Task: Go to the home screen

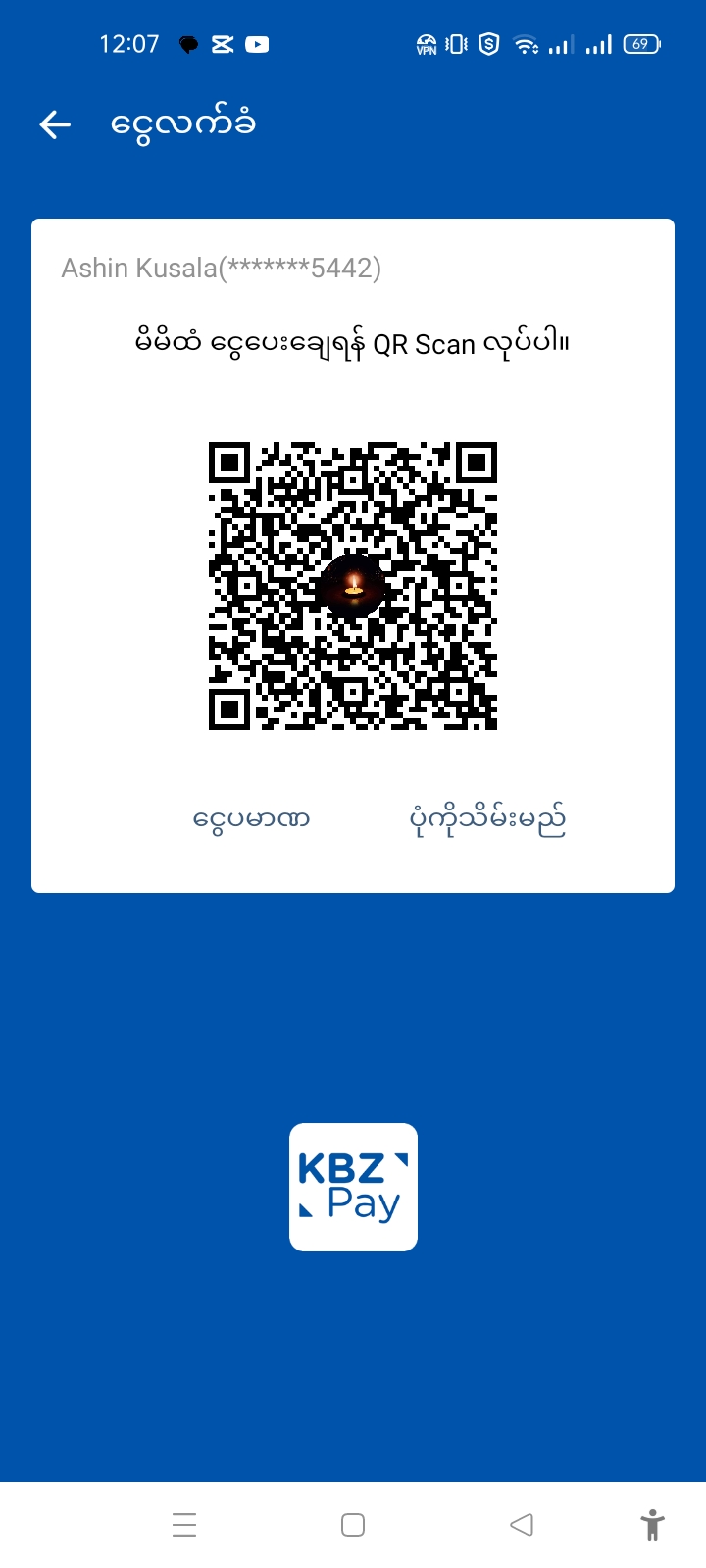Action: [353, 1525]
